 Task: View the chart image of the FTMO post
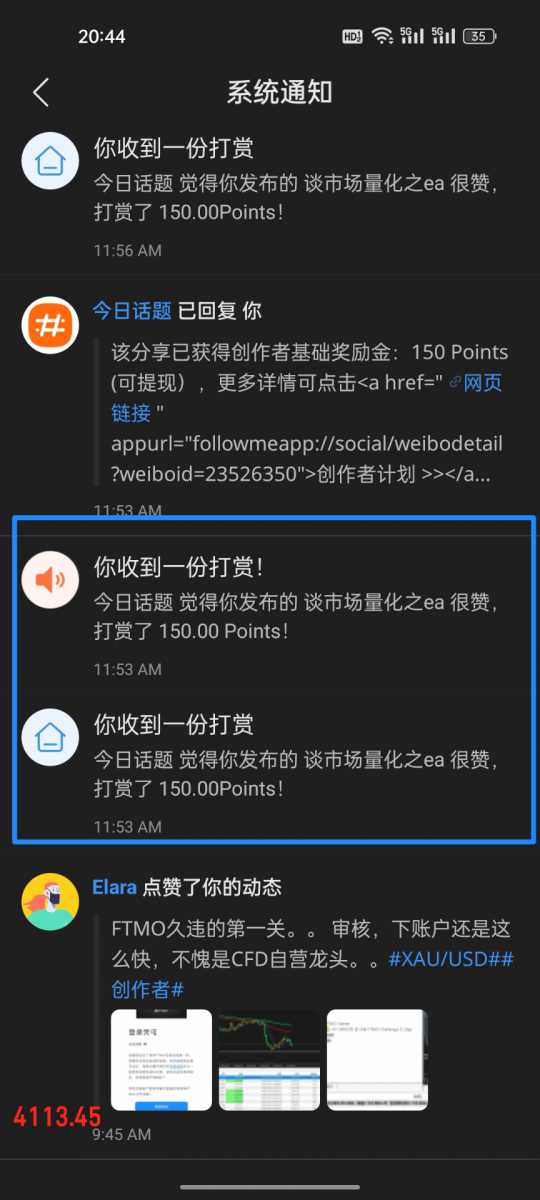[270, 1060]
